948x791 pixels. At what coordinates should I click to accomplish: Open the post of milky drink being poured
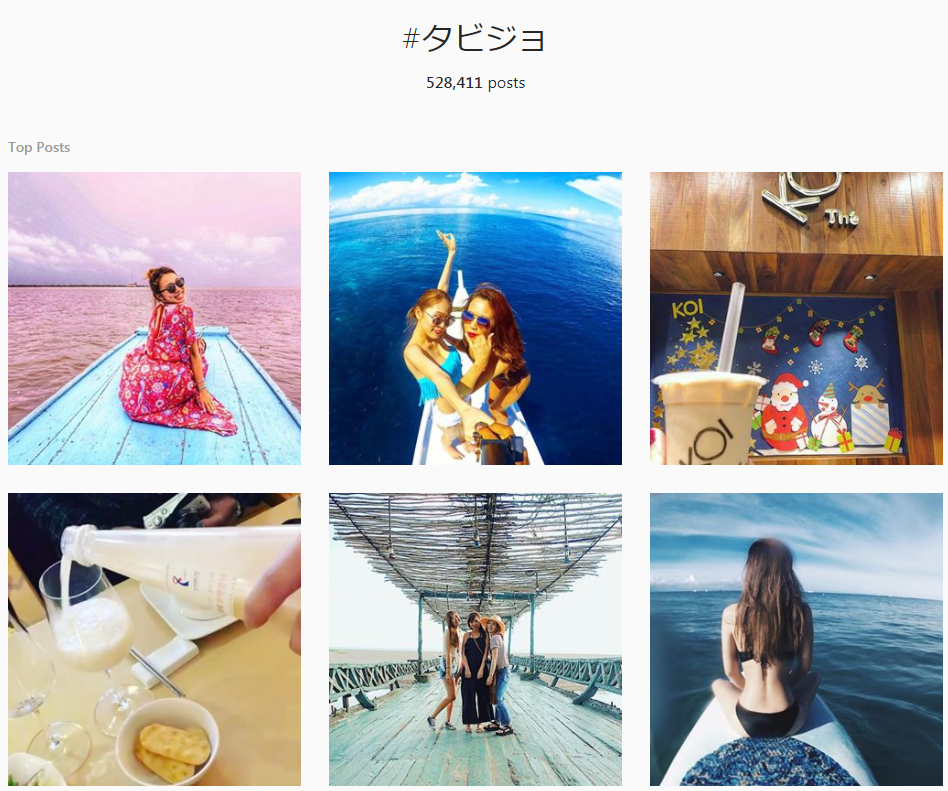coord(154,639)
